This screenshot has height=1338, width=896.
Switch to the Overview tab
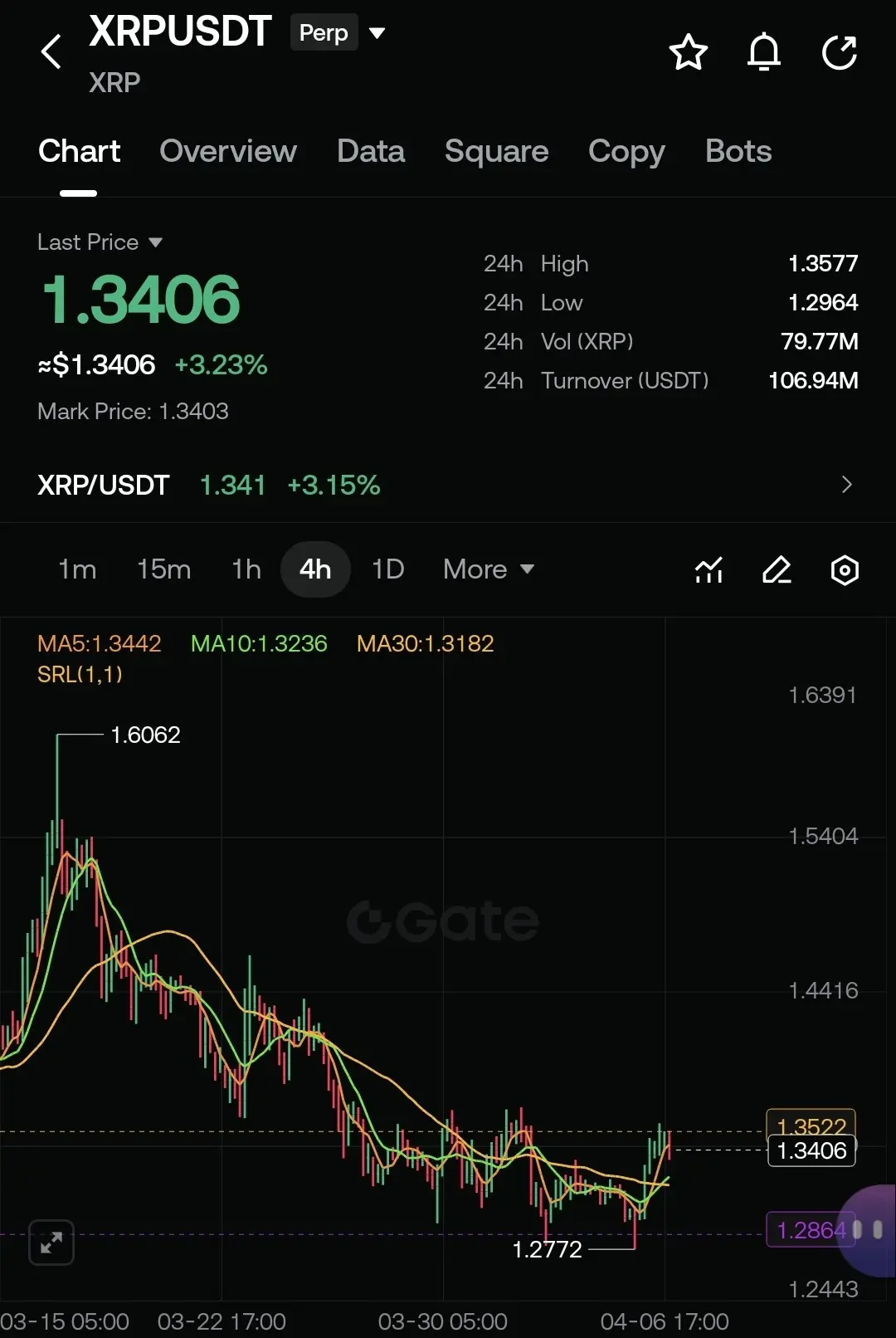(228, 151)
